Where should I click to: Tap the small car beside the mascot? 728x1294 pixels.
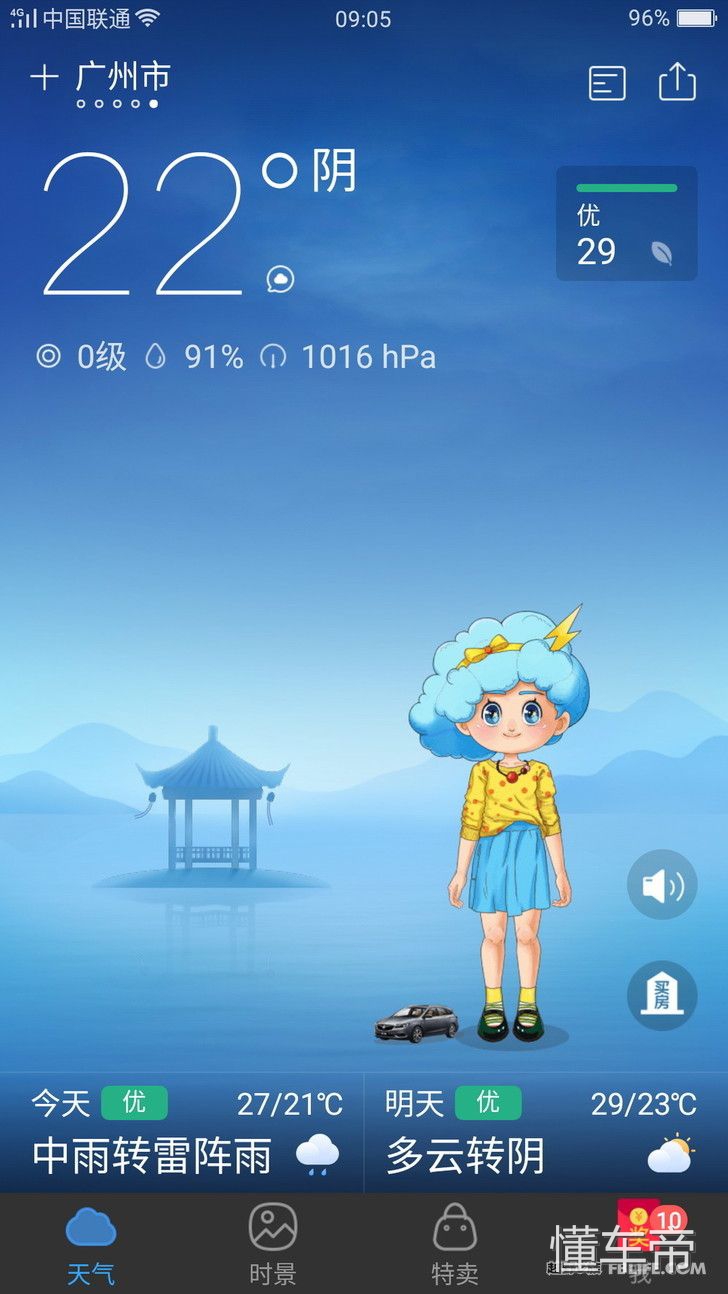click(x=416, y=1020)
